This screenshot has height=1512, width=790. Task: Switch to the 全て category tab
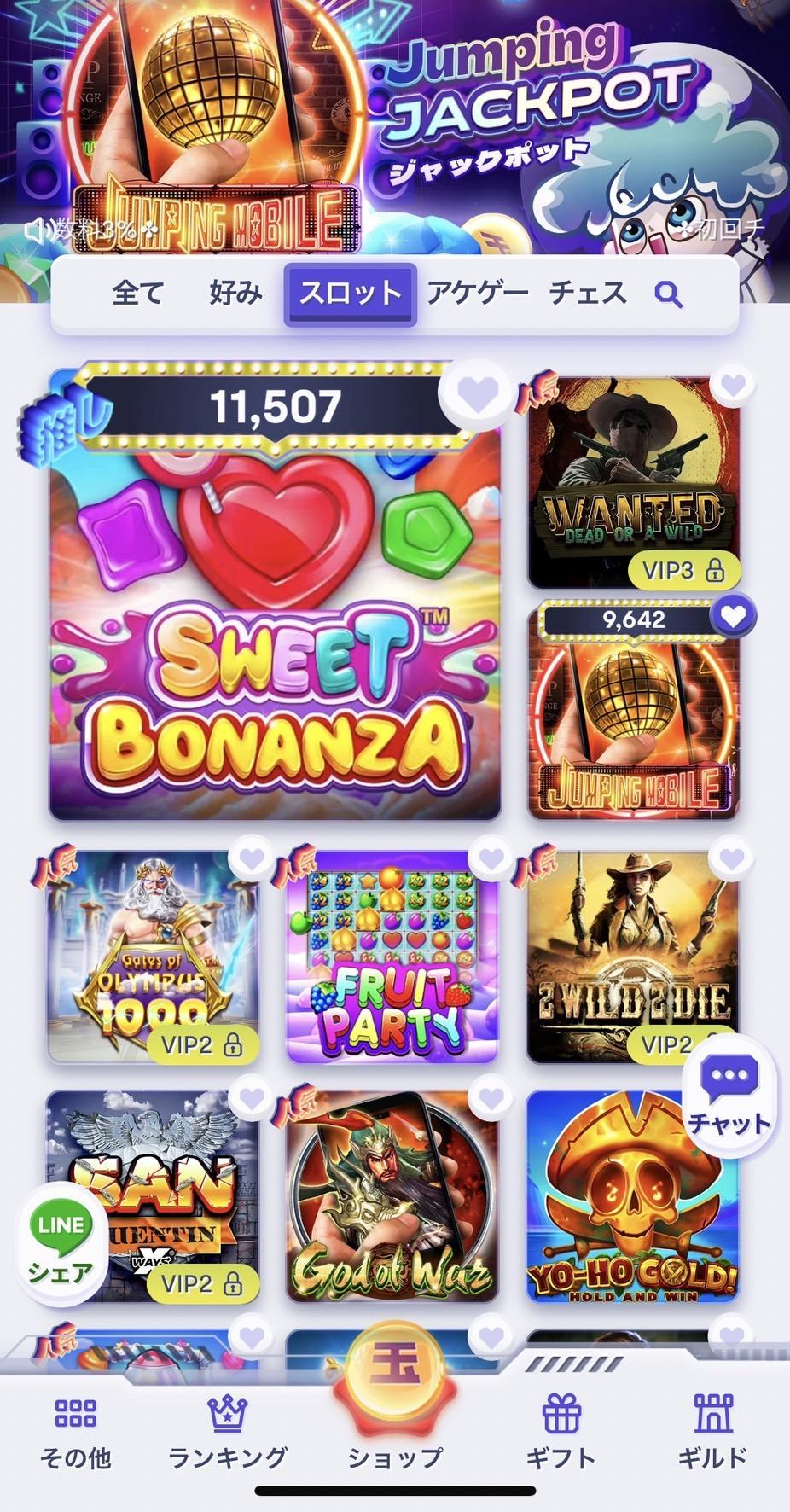pyautogui.click(x=137, y=294)
